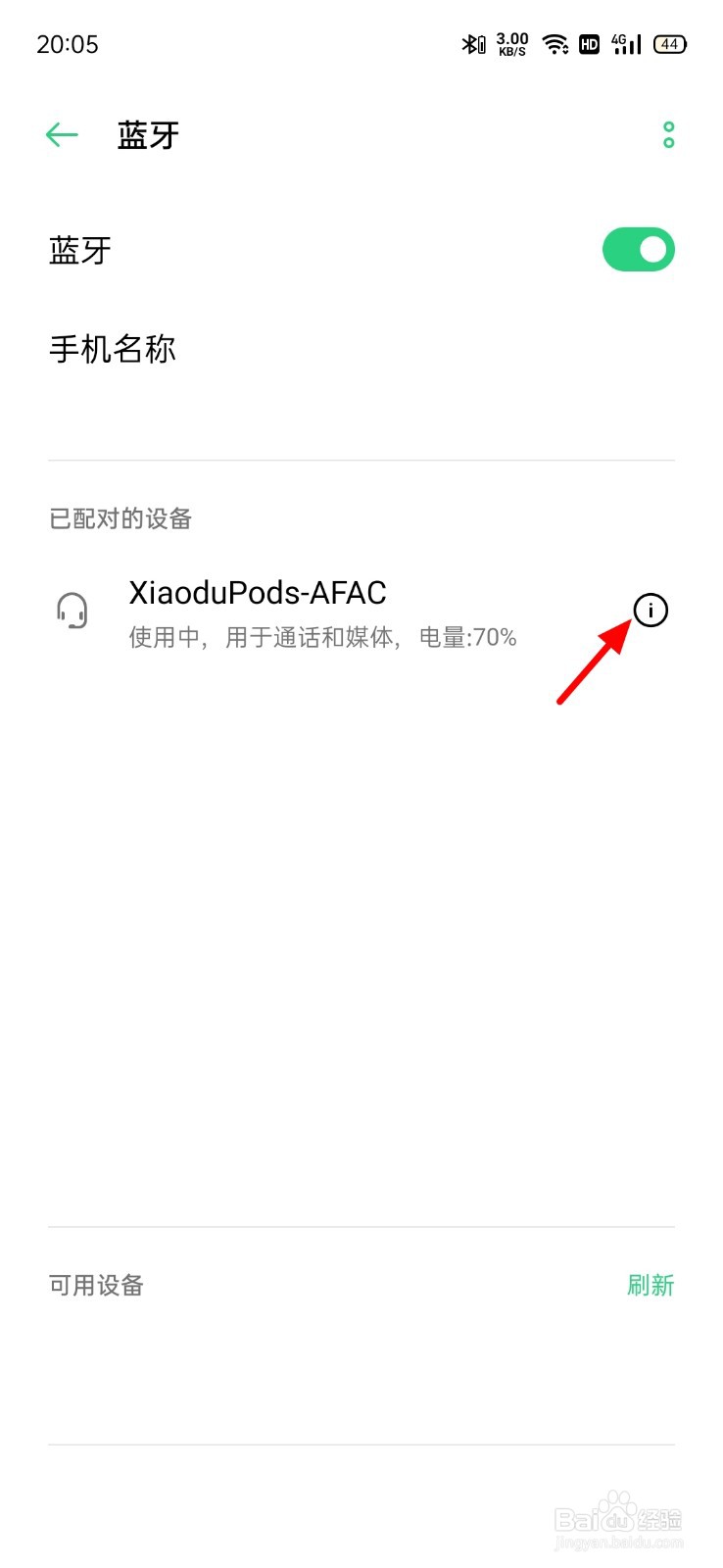Tap the 4G signal icon in the status bar
Screen dimensions: 723x1568
click(x=624, y=44)
